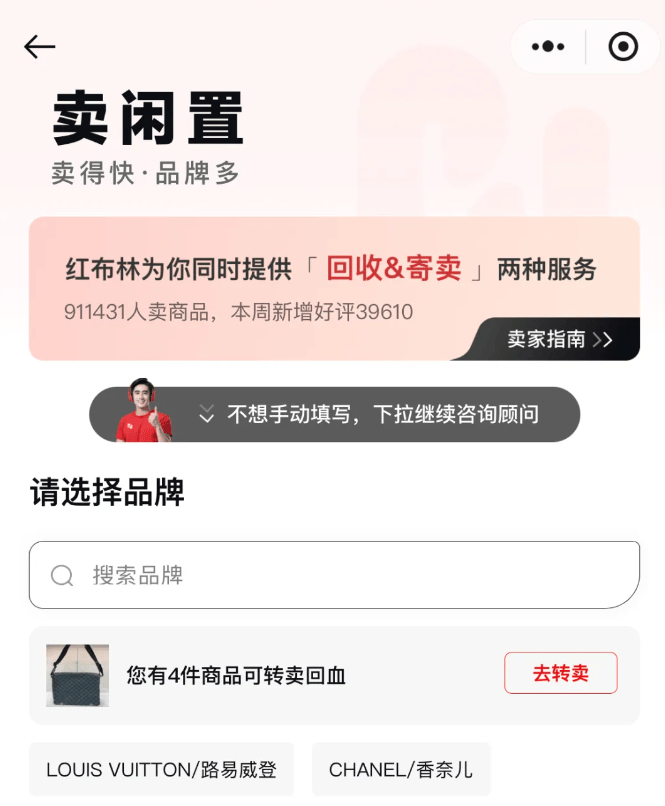Close the mini program with circle icon
665x806 pixels.
click(x=622, y=46)
